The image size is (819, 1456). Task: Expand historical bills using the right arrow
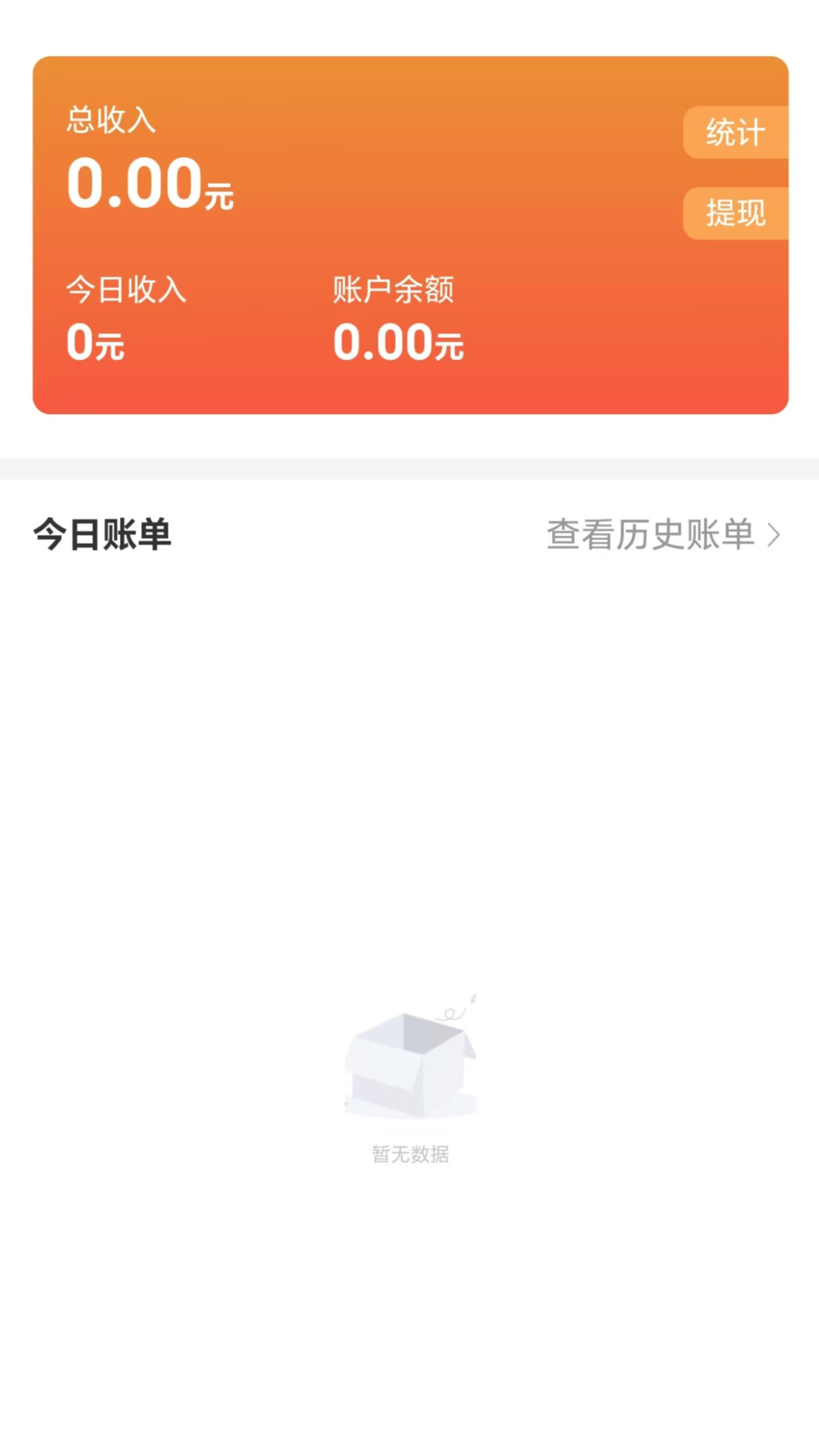click(775, 535)
